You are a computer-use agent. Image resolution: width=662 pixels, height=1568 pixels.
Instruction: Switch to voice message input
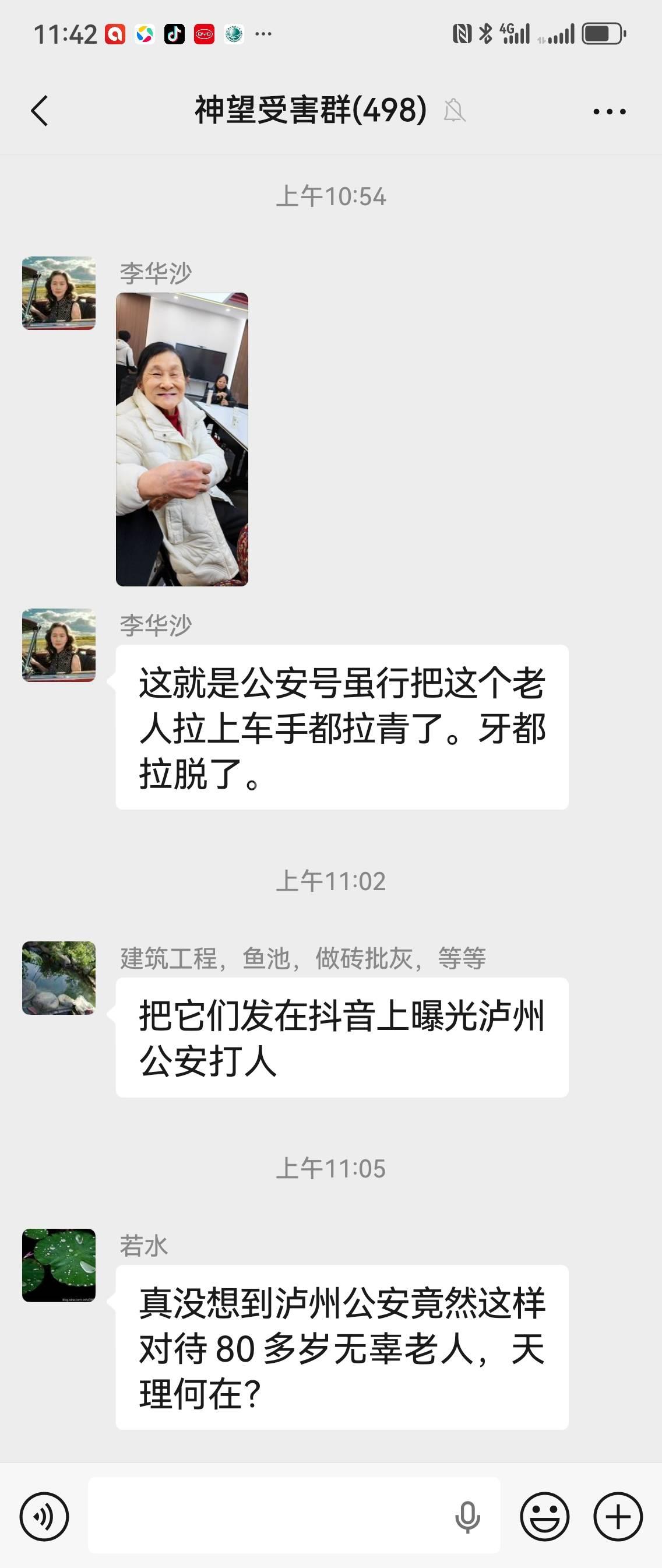coord(44,1516)
